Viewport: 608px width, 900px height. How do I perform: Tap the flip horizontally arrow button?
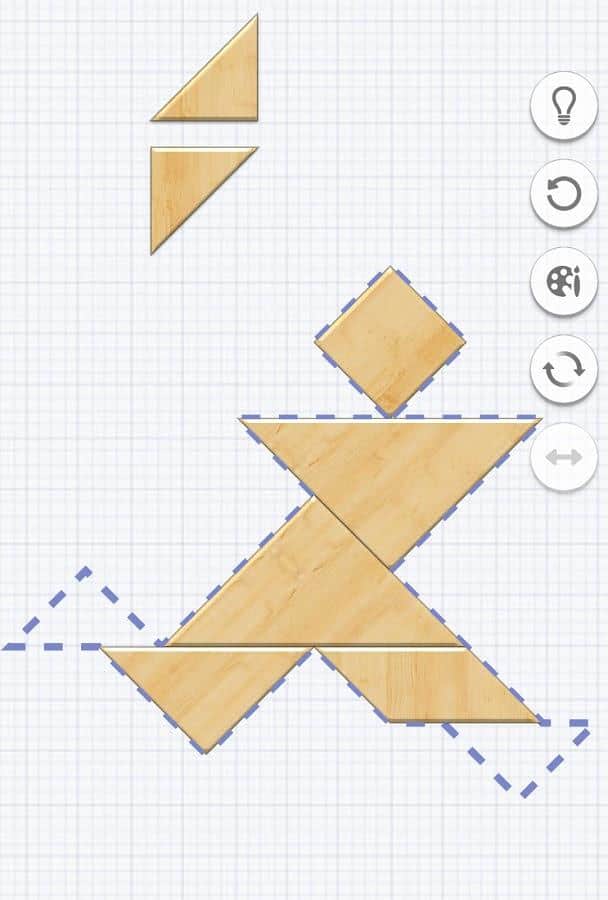pos(564,457)
